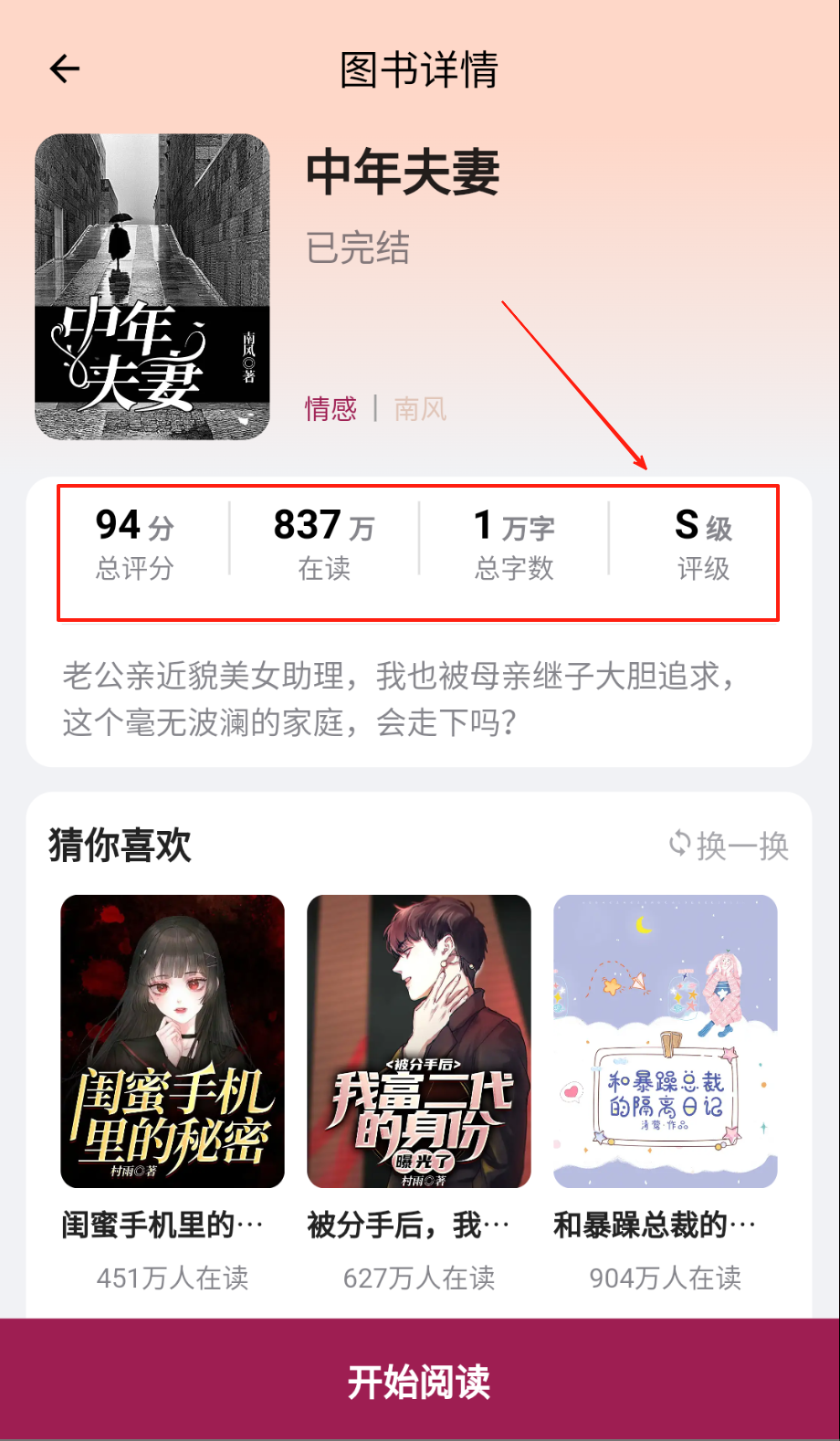Open the 情感 category tag
The image size is (840, 1441).
[331, 408]
